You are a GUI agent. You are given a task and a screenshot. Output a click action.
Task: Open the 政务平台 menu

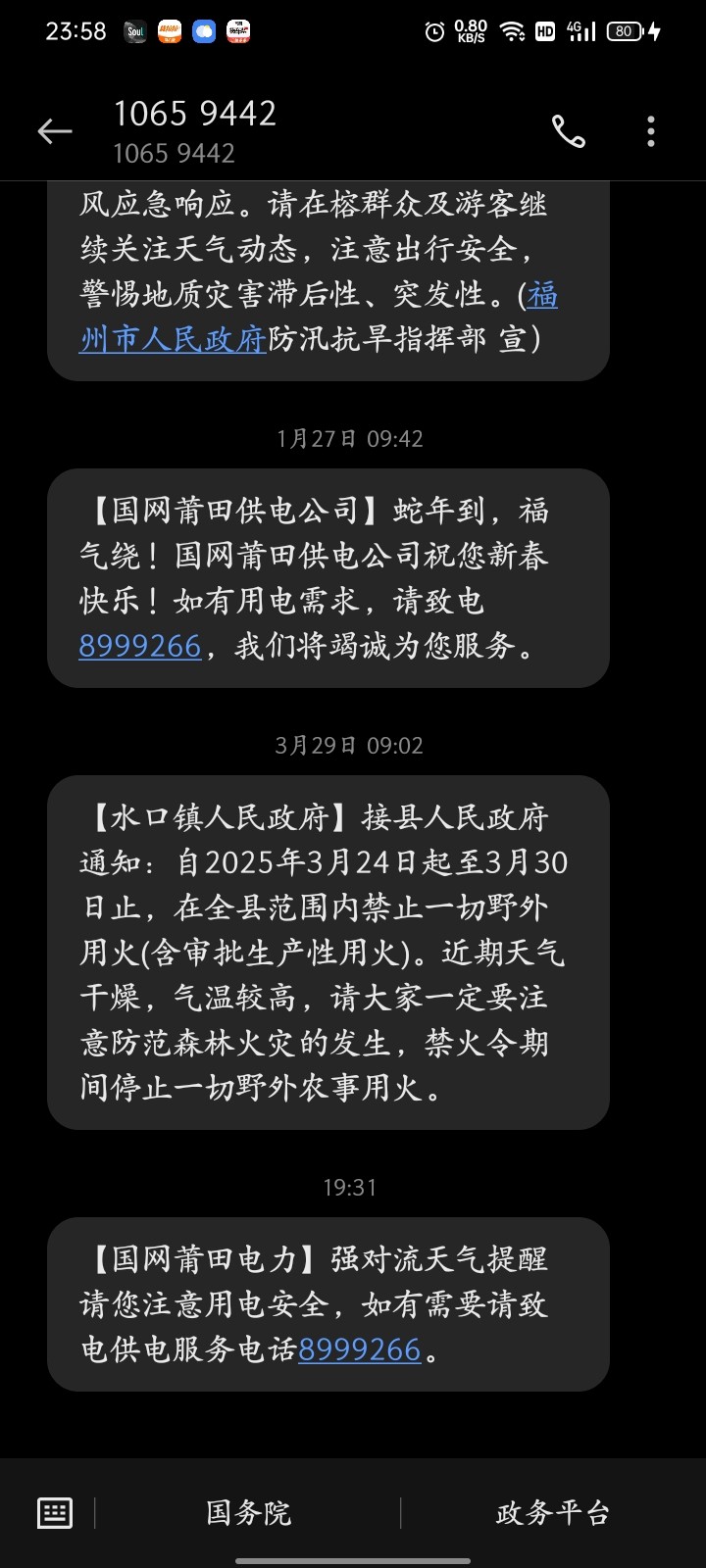click(x=553, y=1513)
